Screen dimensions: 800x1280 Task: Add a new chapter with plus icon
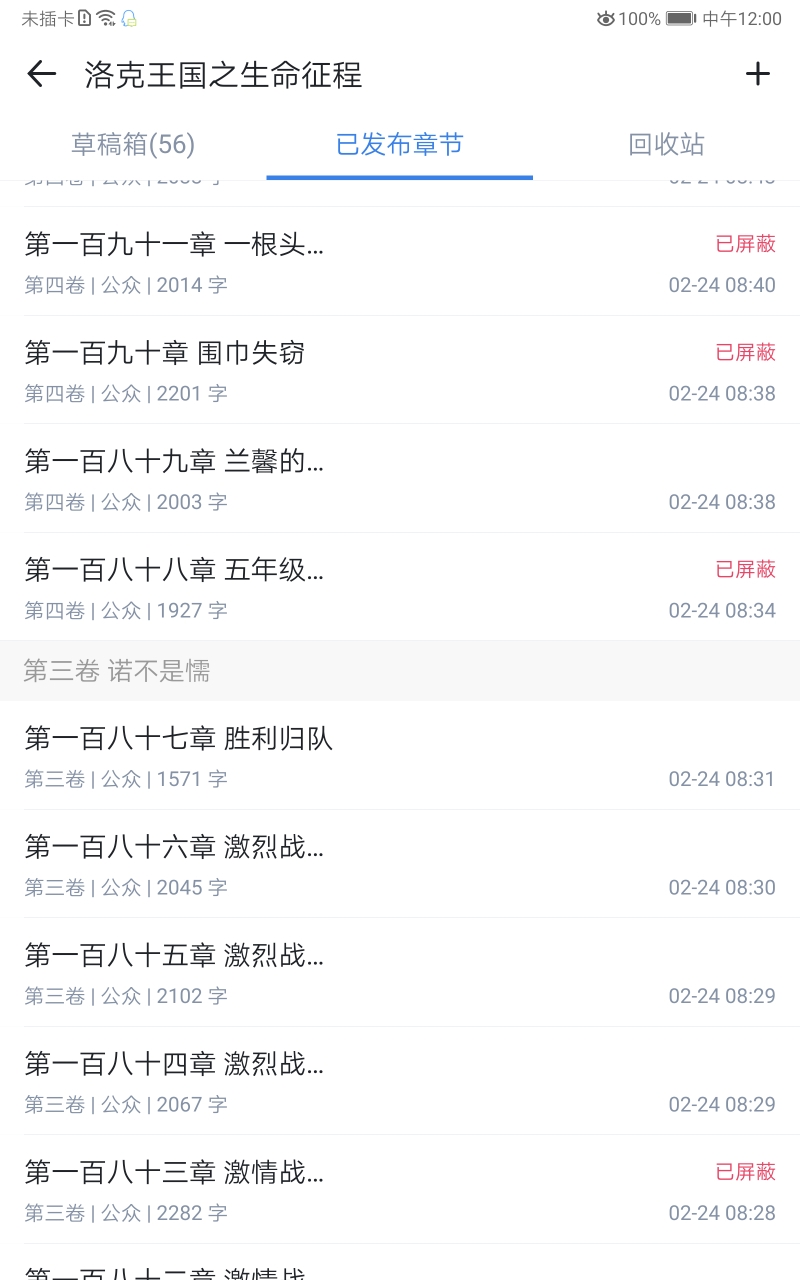(x=758, y=74)
